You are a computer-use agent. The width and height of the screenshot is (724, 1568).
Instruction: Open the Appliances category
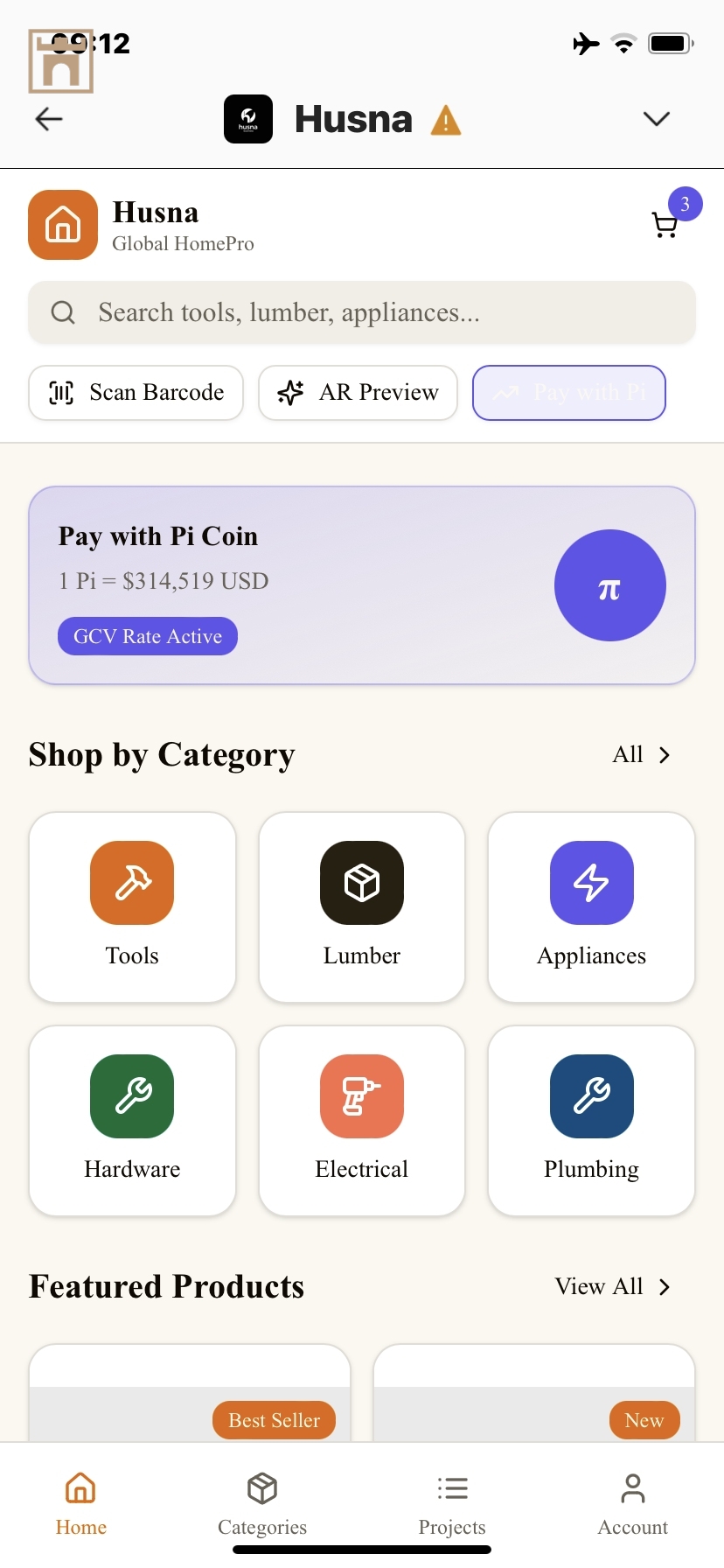coord(591,906)
